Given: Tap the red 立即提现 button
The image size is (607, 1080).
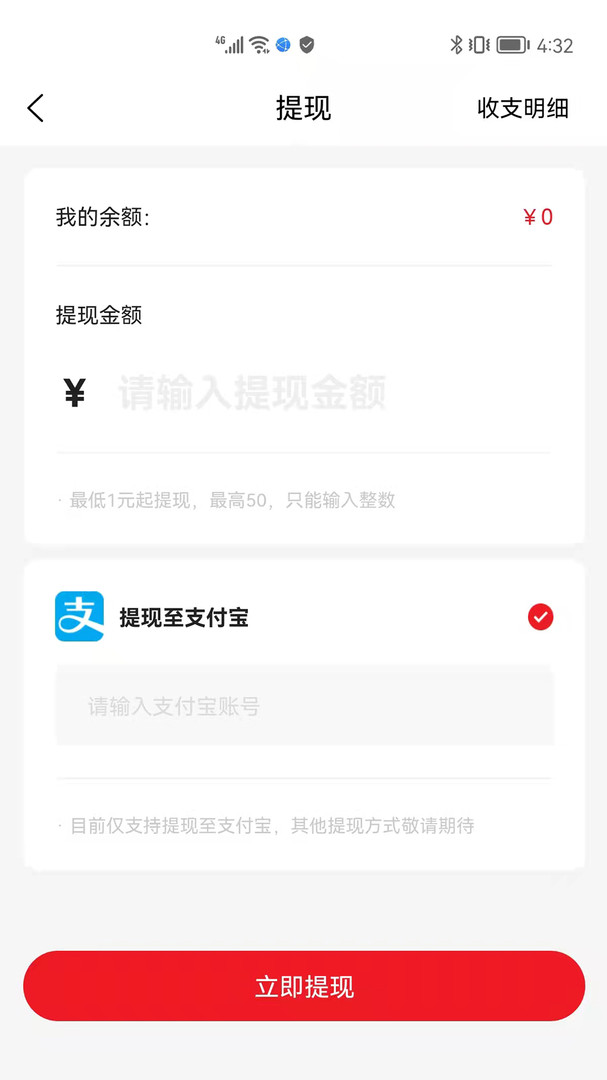Looking at the screenshot, I should pyautogui.click(x=304, y=986).
